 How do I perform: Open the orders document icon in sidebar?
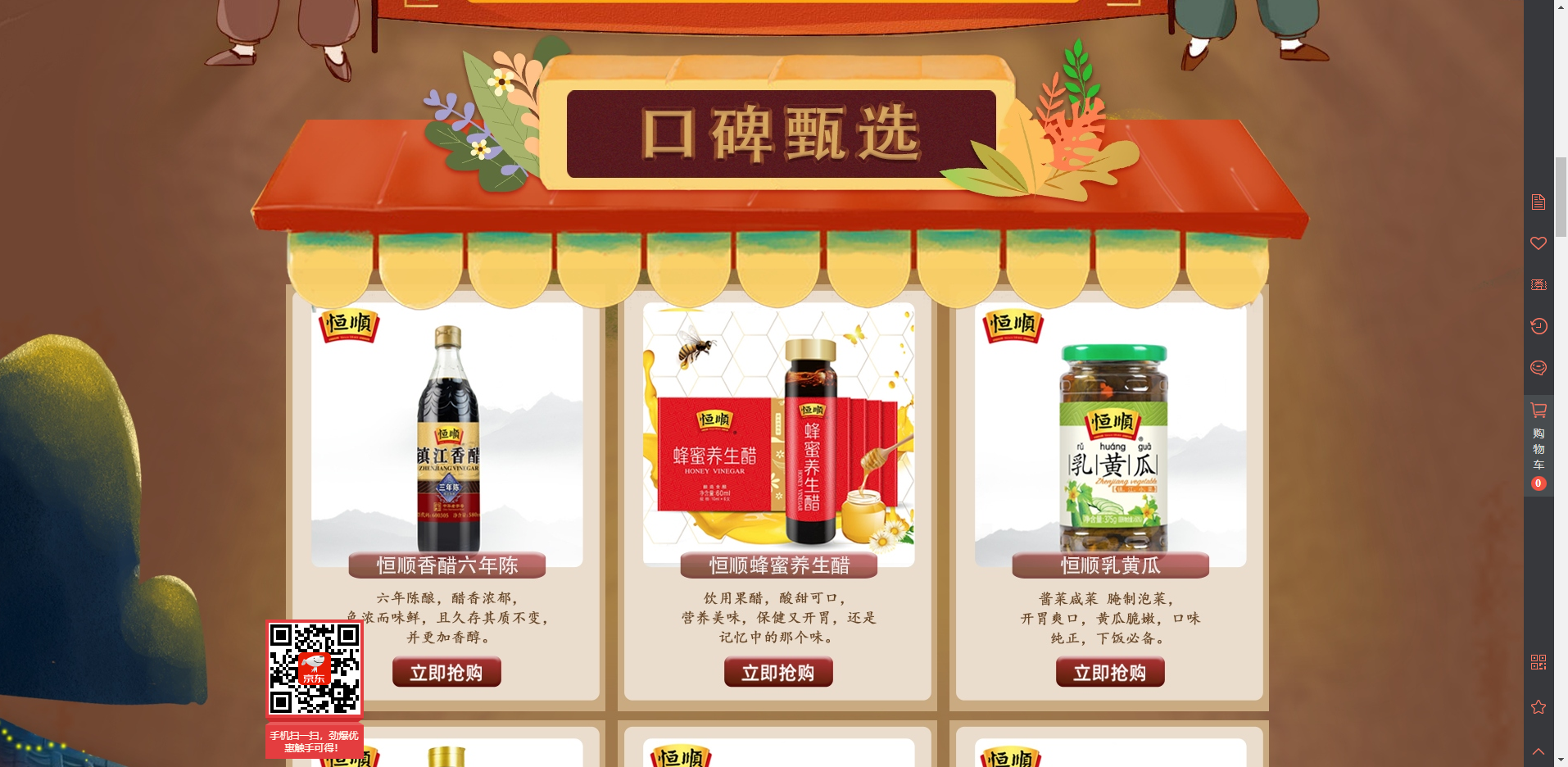tap(1539, 202)
